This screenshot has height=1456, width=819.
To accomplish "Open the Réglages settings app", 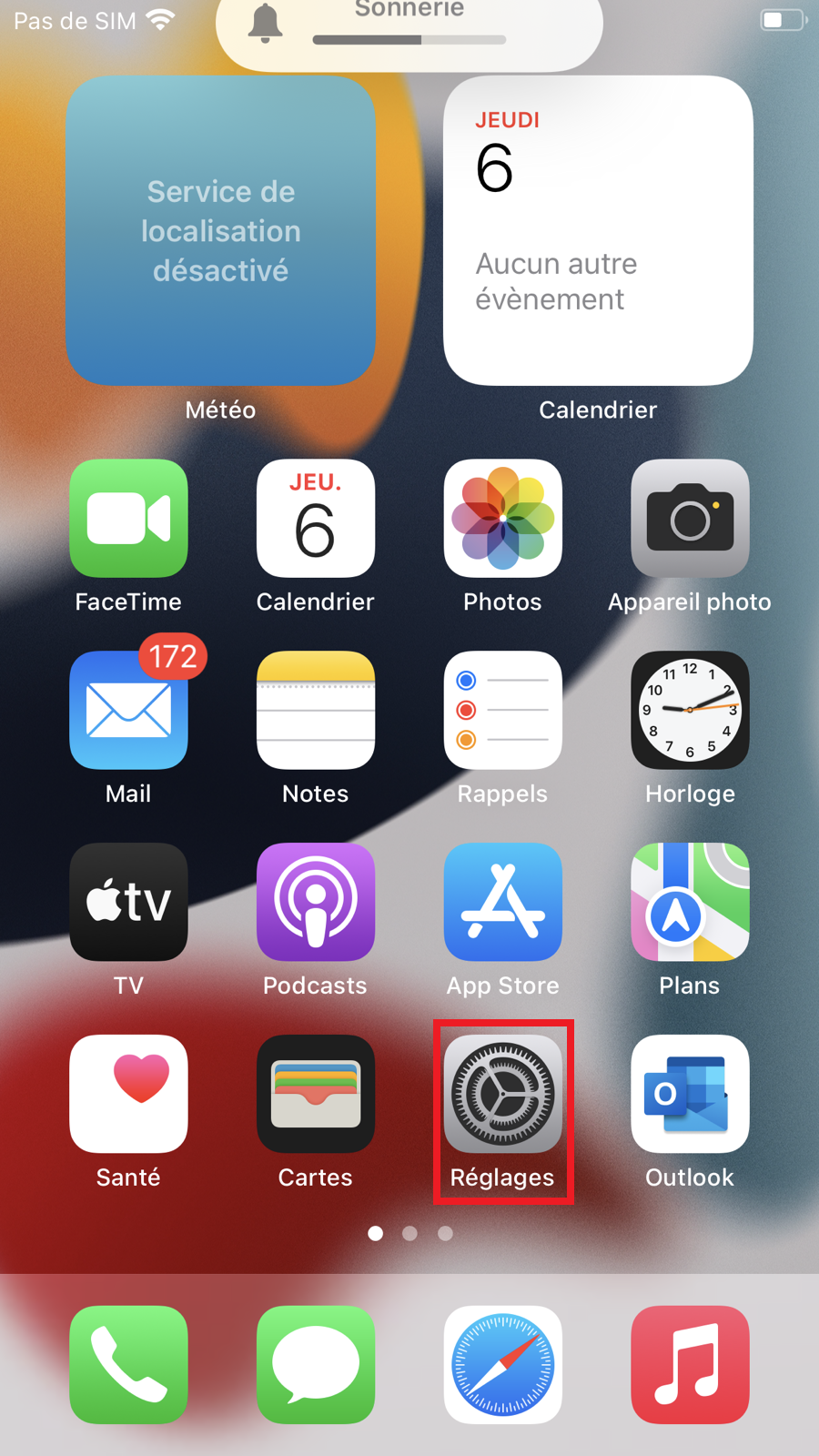I will [x=502, y=1093].
